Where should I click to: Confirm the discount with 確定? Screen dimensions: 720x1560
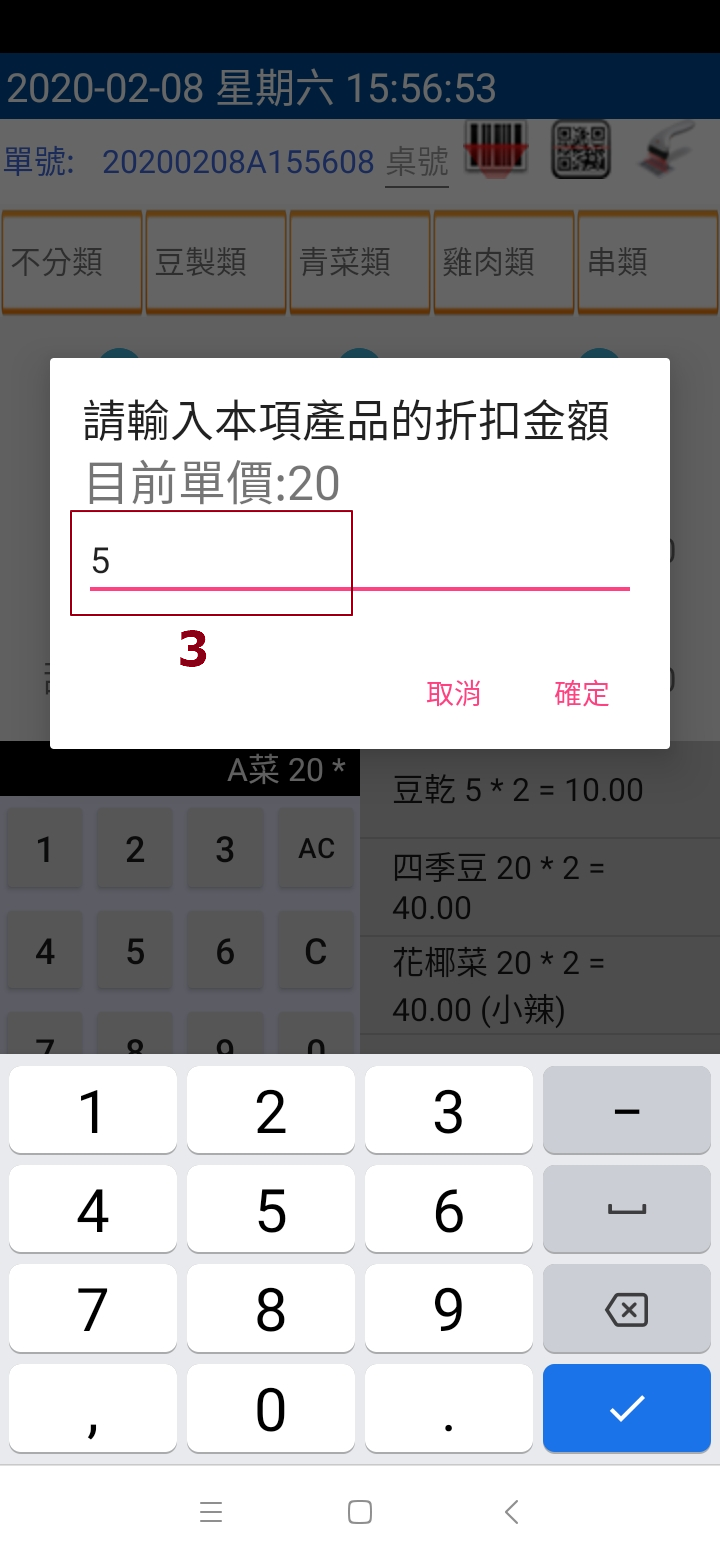581,693
